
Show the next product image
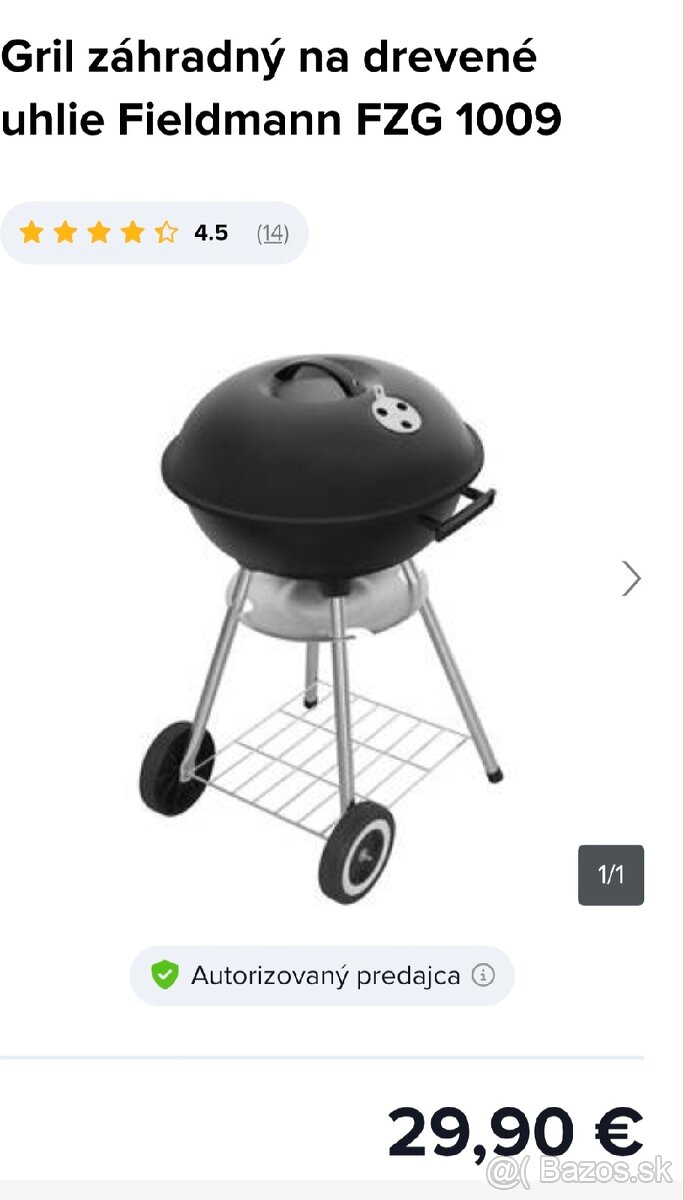coord(631,578)
